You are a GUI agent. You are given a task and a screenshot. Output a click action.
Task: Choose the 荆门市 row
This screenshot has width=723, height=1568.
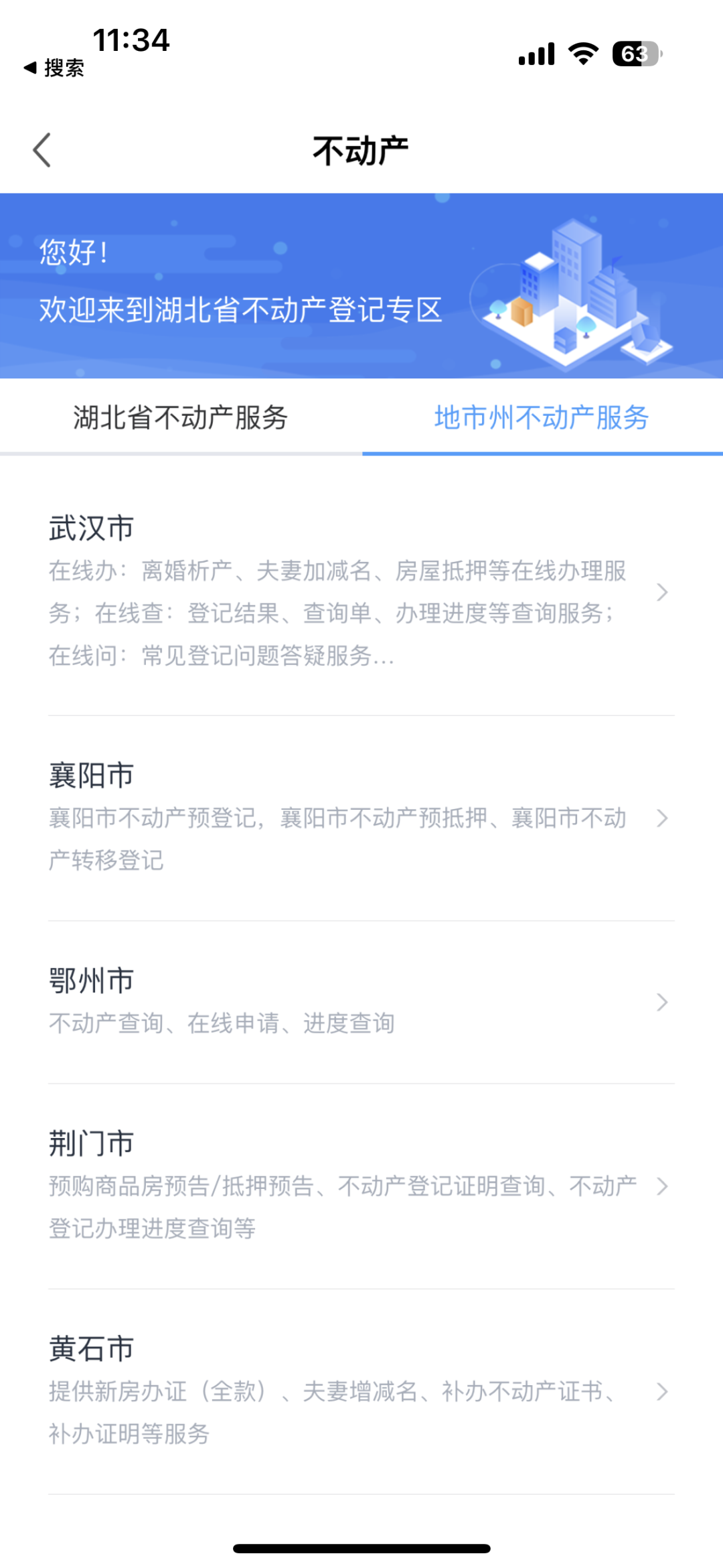pos(360,1186)
